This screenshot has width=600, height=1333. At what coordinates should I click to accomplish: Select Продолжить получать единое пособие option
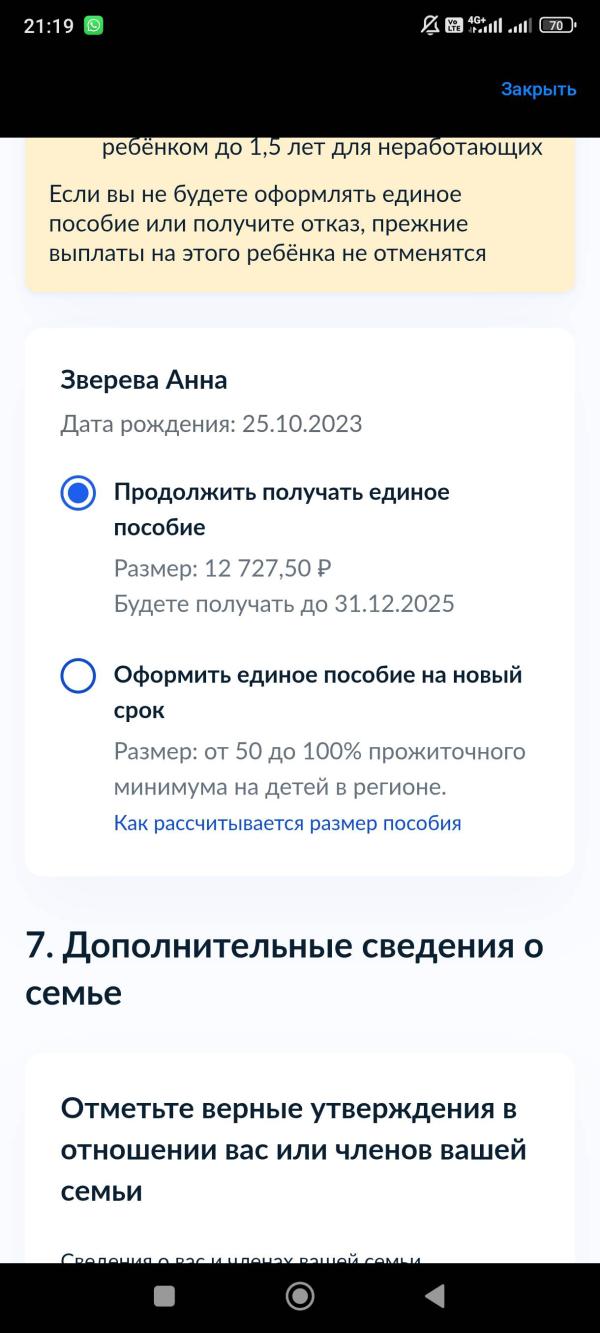coord(78,493)
